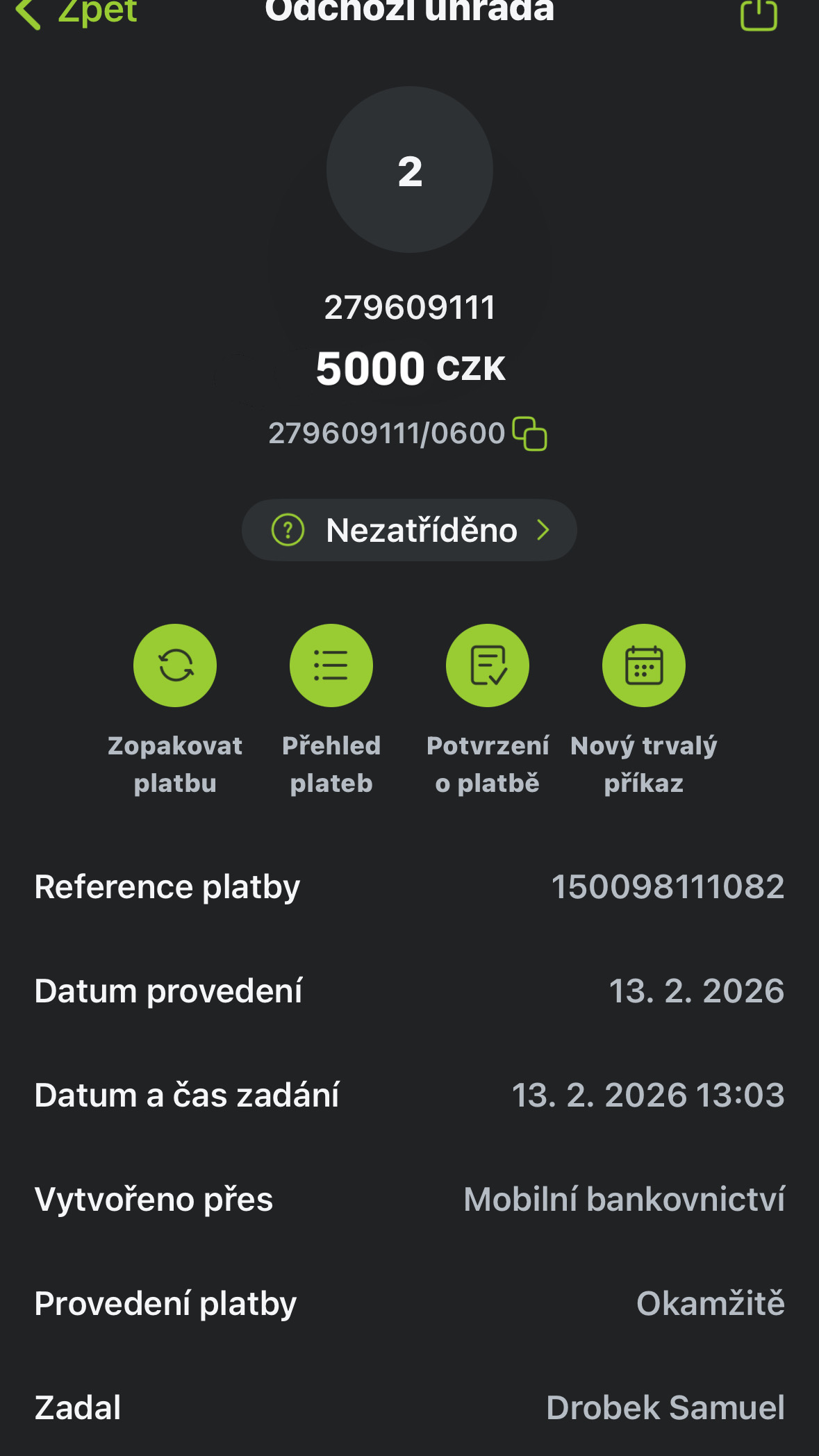Copy account number 279609111/0600
This screenshot has height=1456, width=819.
[x=529, y=433]
